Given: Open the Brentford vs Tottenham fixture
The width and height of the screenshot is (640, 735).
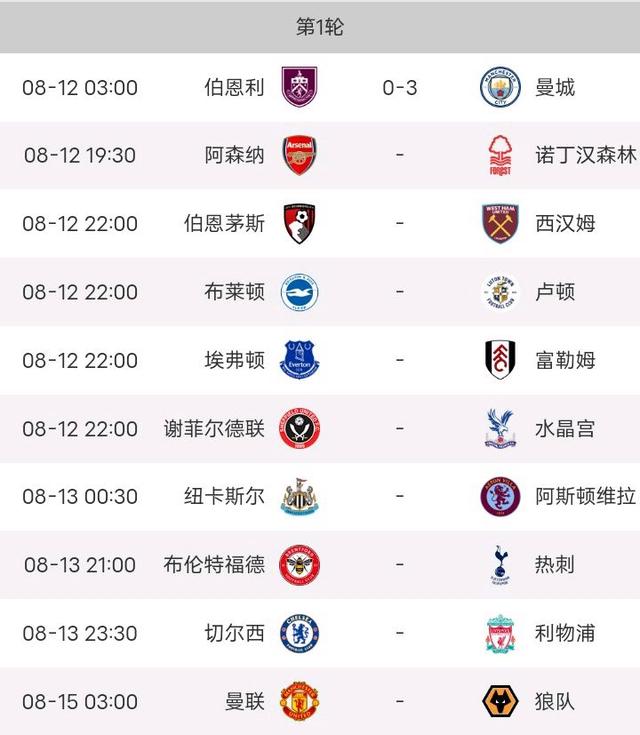Looking at the screenshot, I should pos(399,565).
